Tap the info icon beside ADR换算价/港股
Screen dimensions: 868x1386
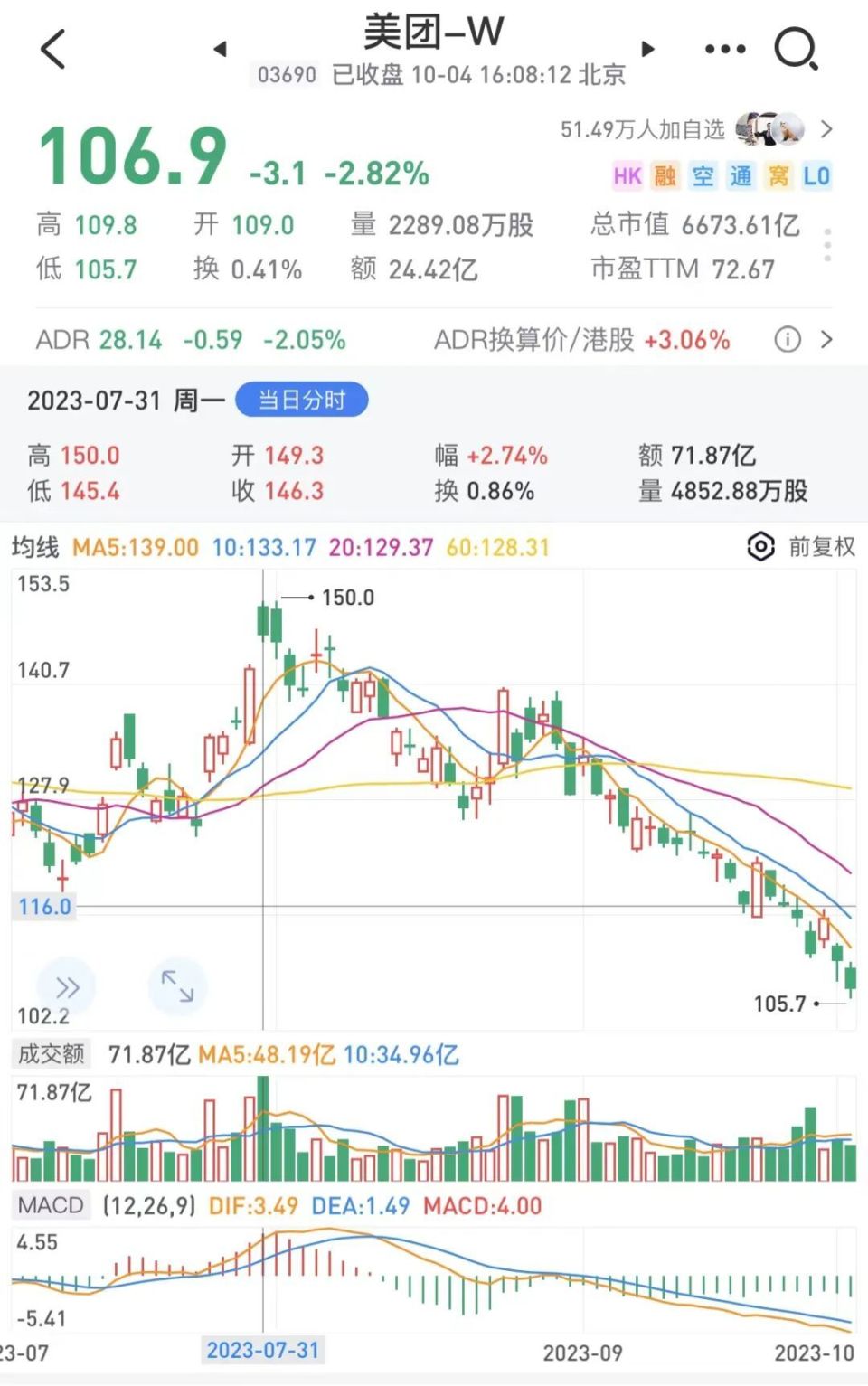pos(788,340)
